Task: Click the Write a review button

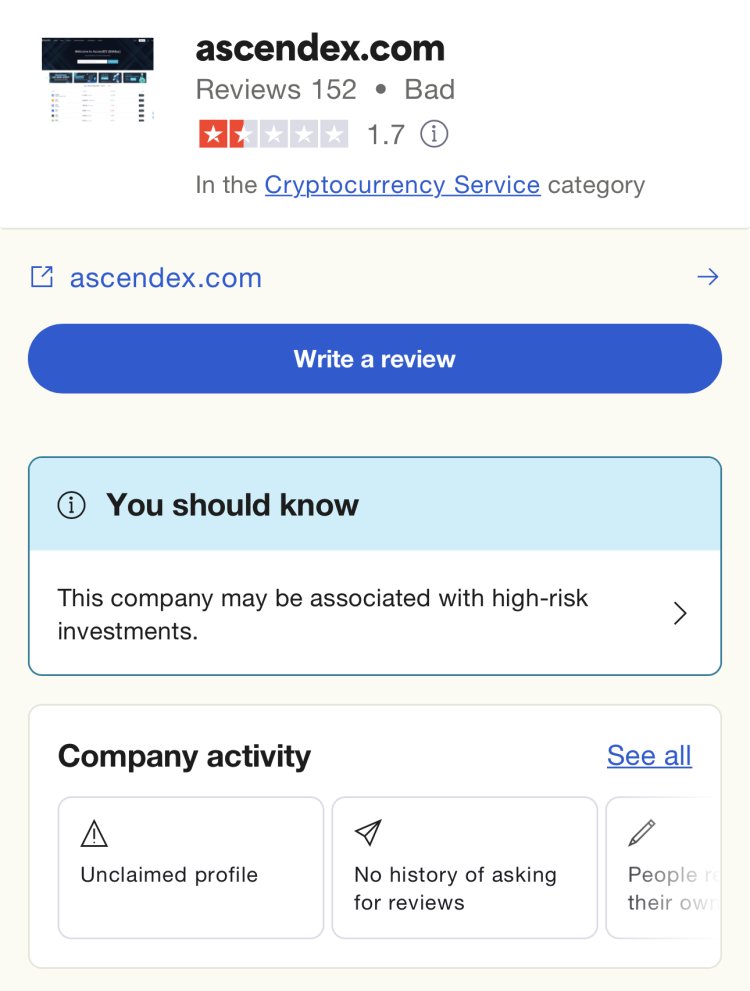Action: point(375,358)
